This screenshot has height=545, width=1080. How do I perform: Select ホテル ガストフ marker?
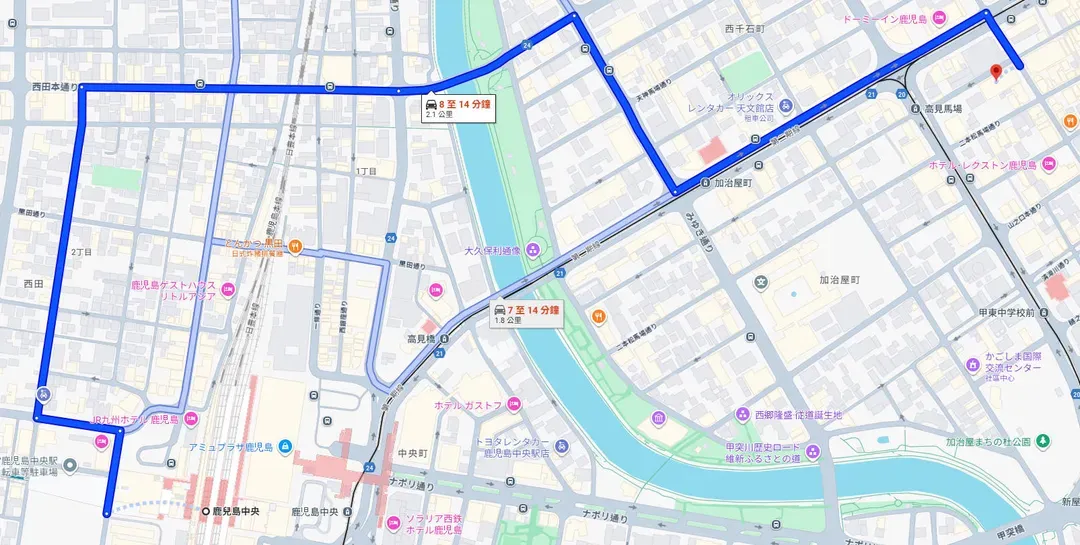513,404
